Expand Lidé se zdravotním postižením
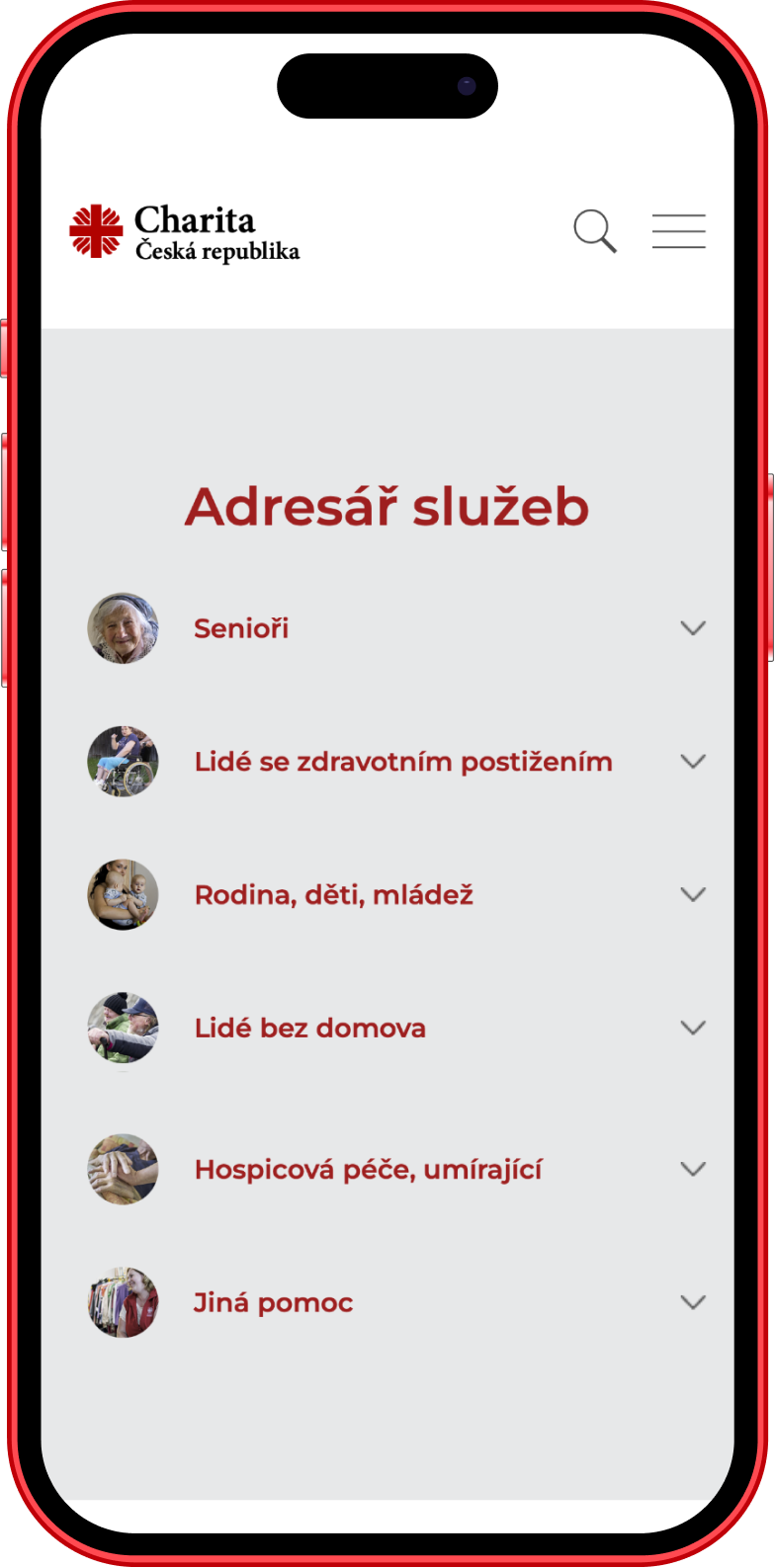775x1568 pixels. pos(692,762)
